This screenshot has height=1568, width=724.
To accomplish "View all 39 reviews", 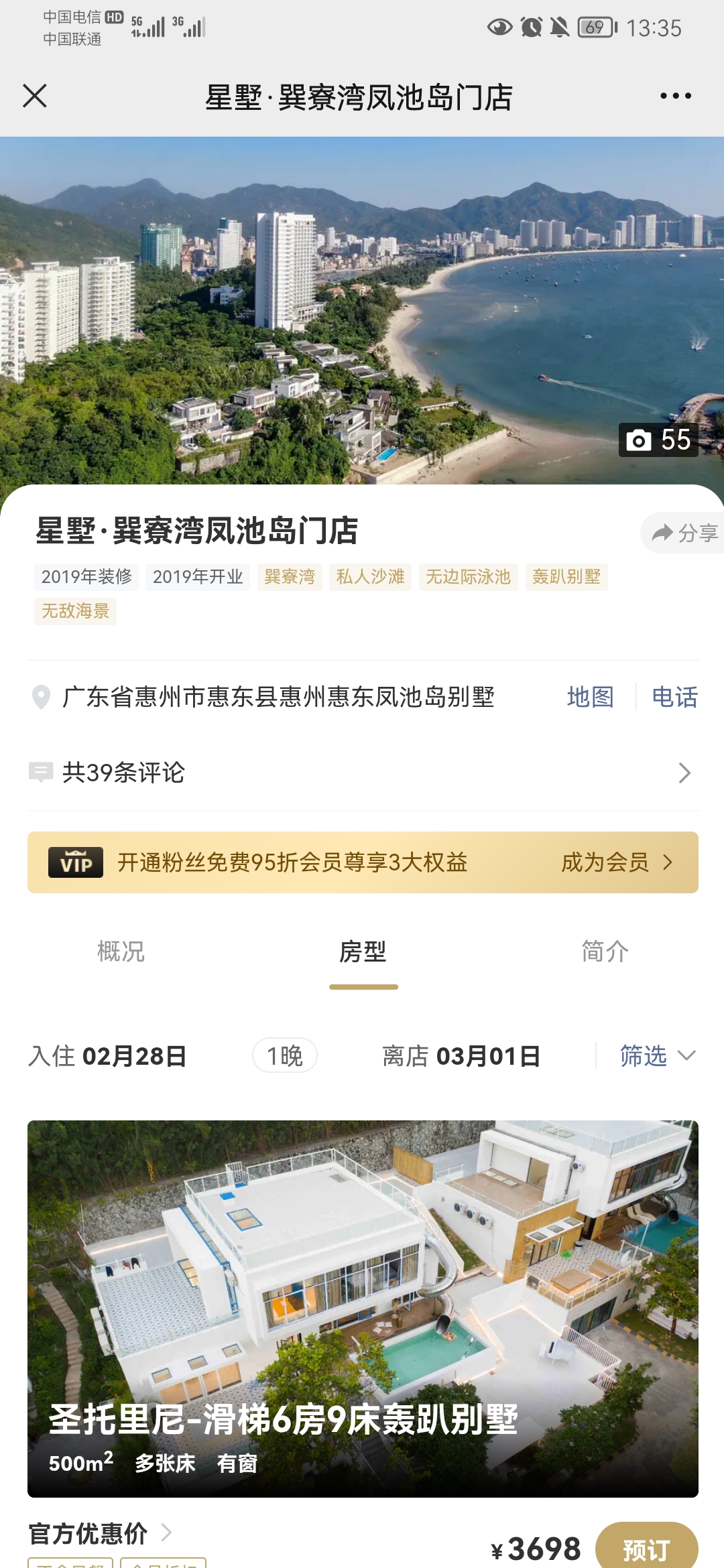I will [x=362, y=773].
